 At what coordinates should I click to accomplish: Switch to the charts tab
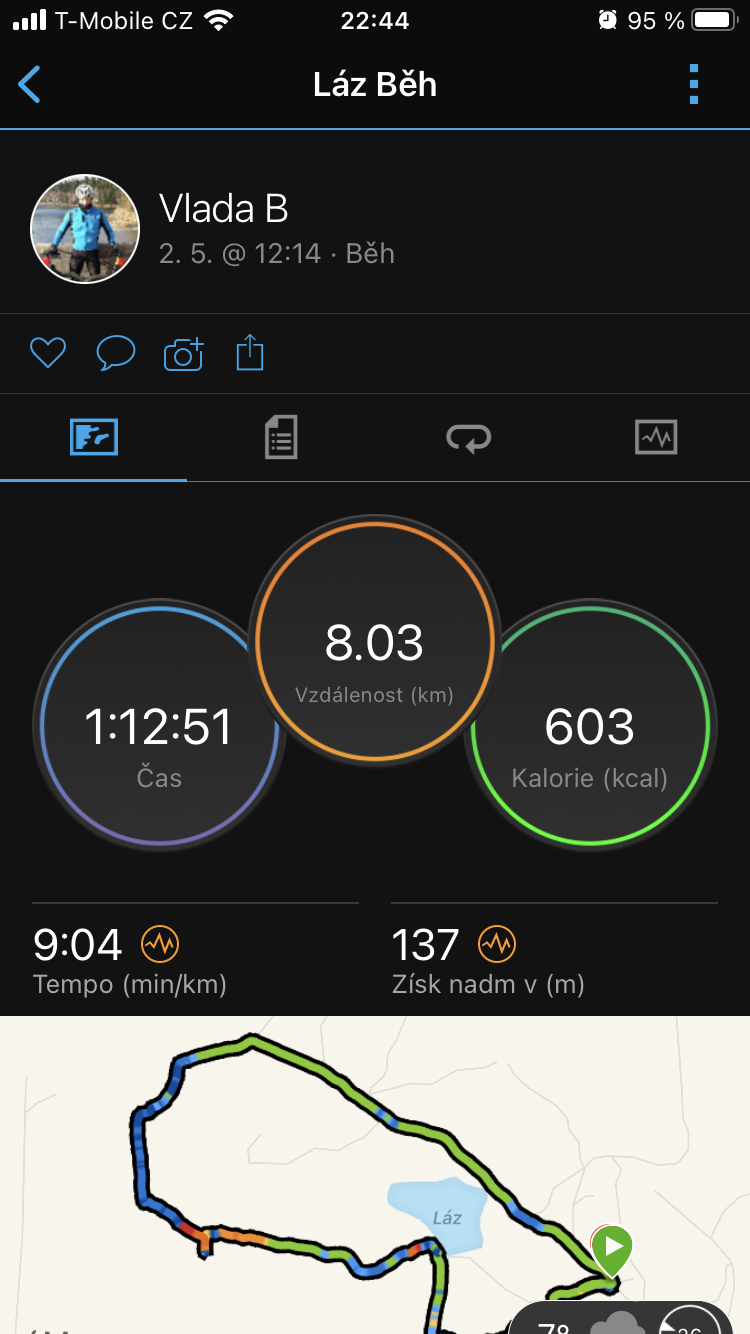coord(656,437)
